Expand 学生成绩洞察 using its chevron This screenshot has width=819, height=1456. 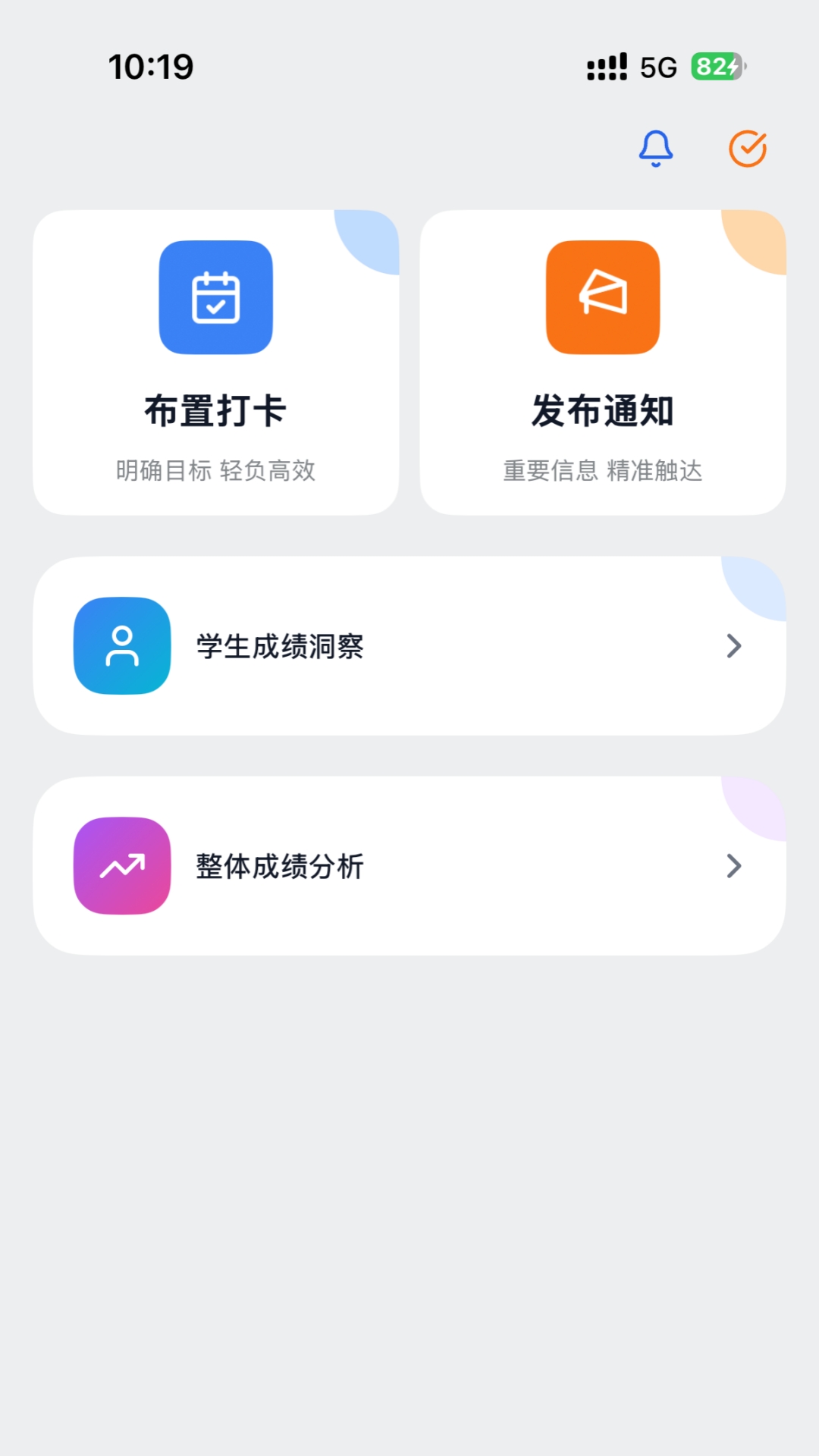[733, 645]
